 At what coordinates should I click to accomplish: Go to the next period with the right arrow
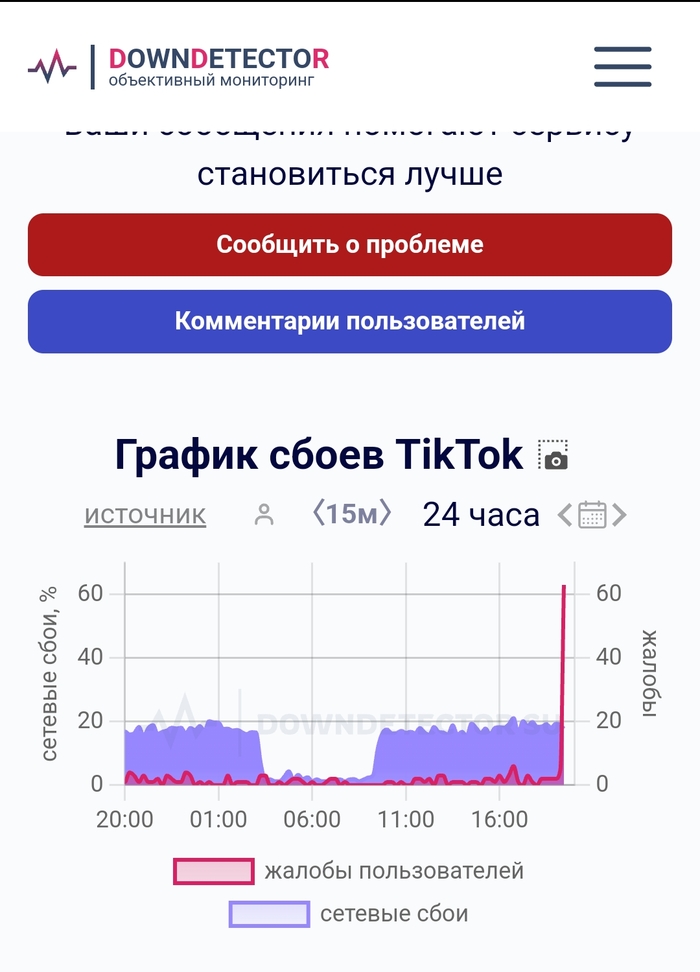(620, 515)
